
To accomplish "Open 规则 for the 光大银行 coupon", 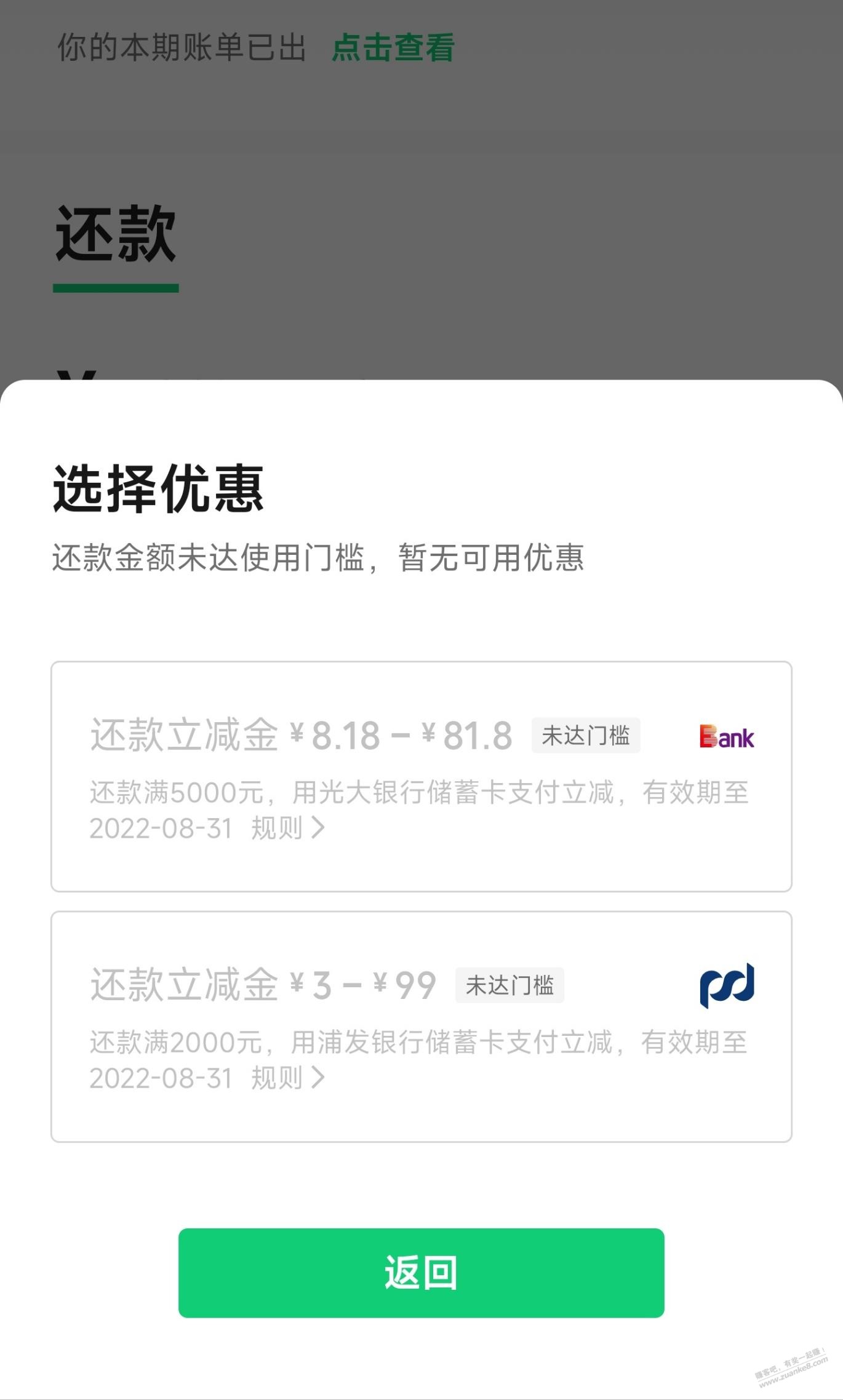I will click(x=288, y=828).
